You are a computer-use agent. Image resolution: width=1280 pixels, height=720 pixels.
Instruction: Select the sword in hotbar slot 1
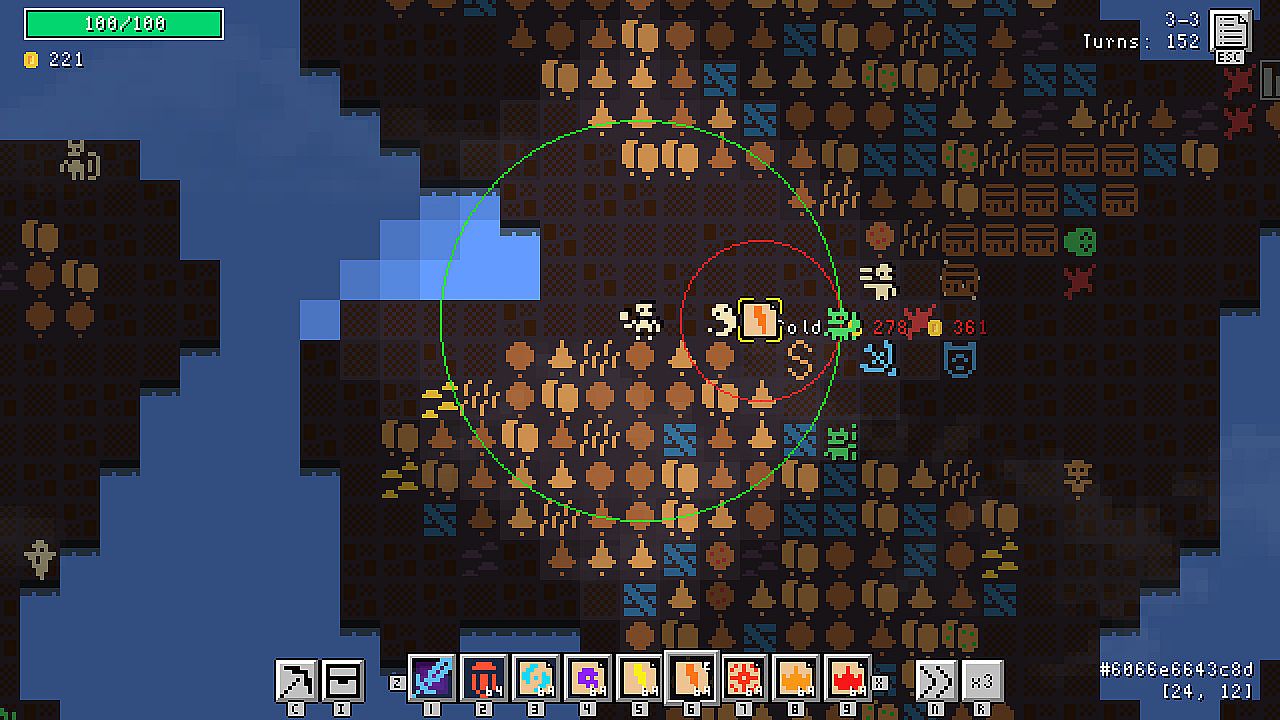point(433,678)
